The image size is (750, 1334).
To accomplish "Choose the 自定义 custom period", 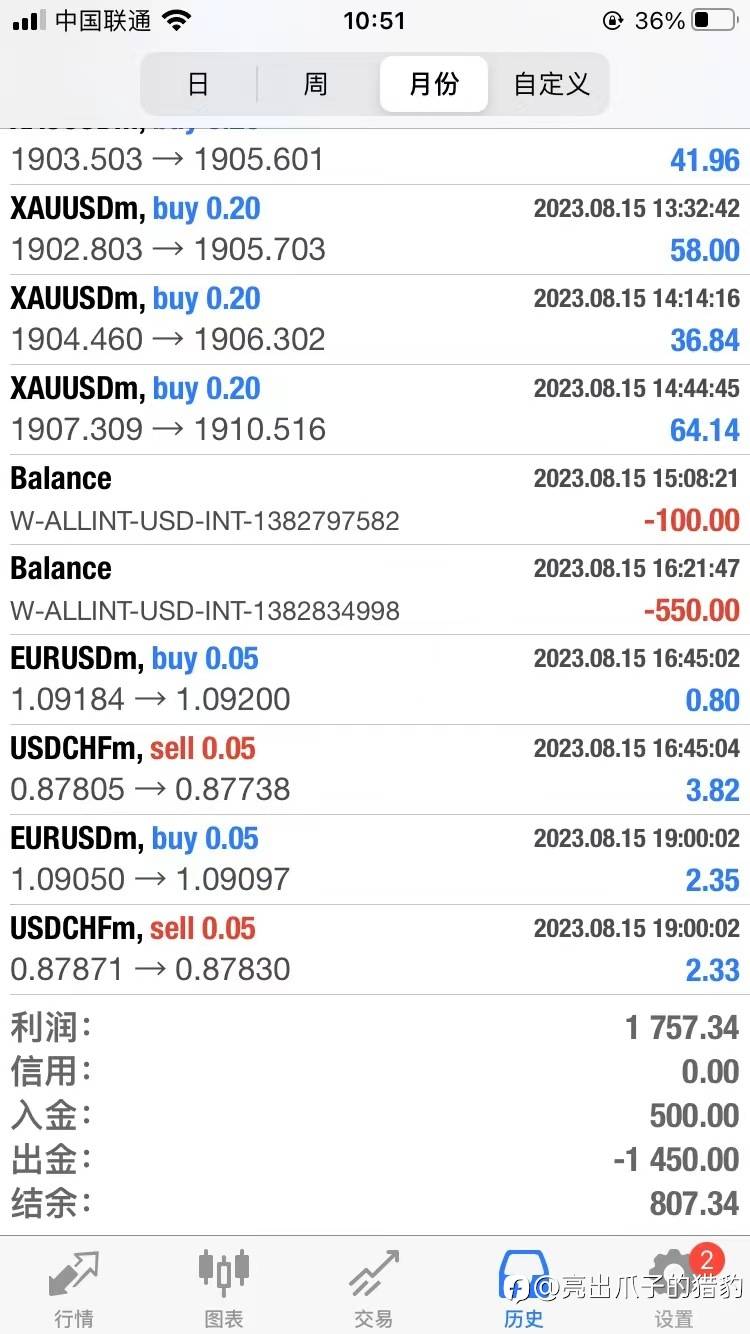I will [551, 84].
